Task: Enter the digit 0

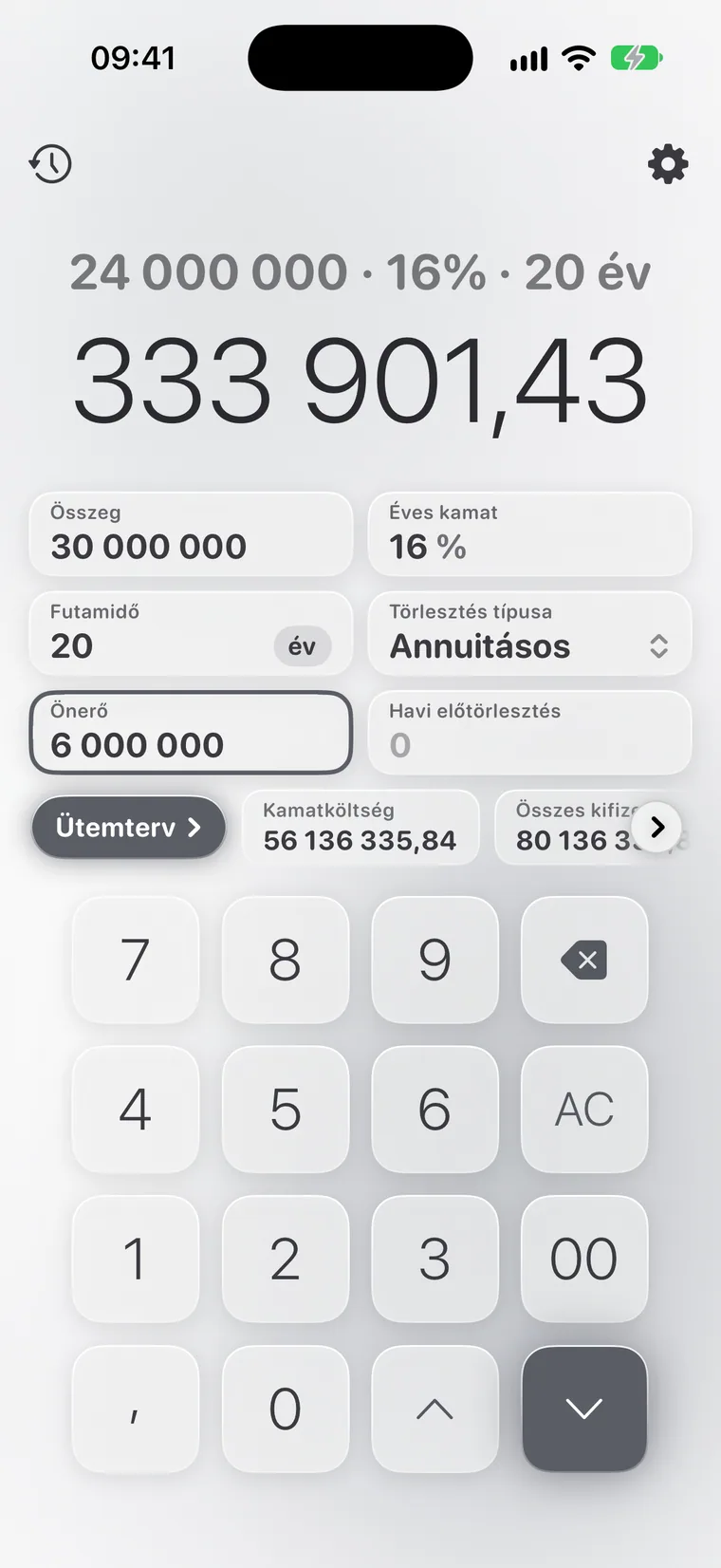Action: pos(286,1409)
